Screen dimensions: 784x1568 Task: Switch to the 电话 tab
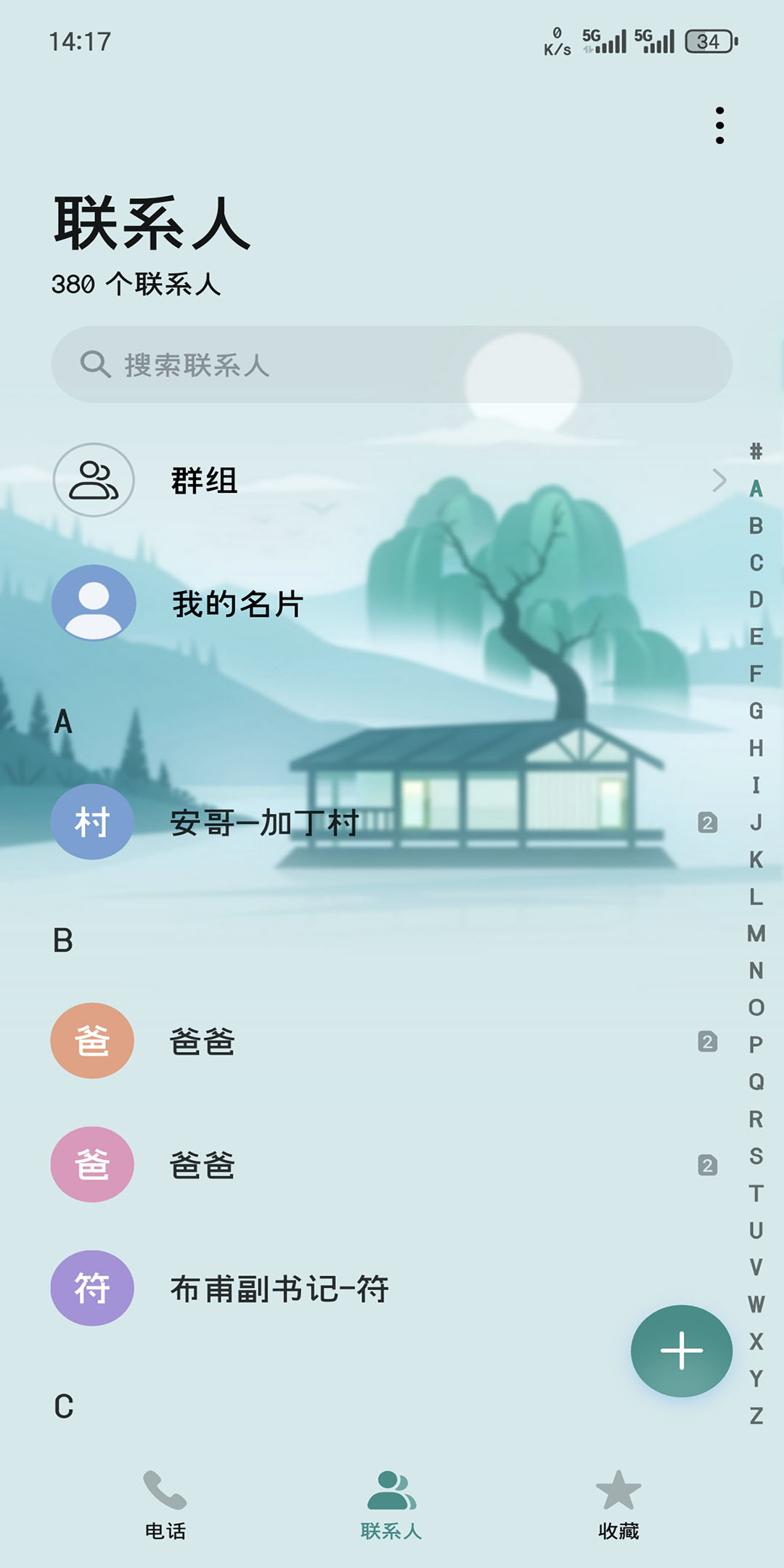coord(166,1504)
